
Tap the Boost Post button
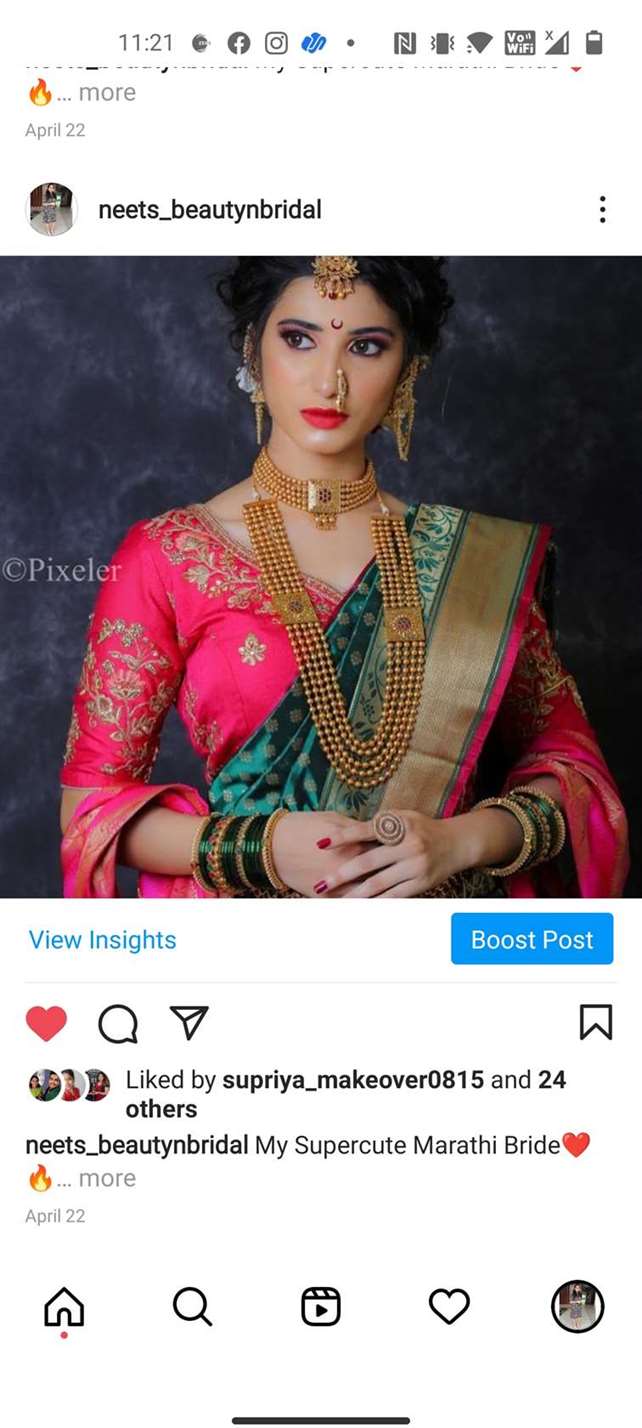532,939
